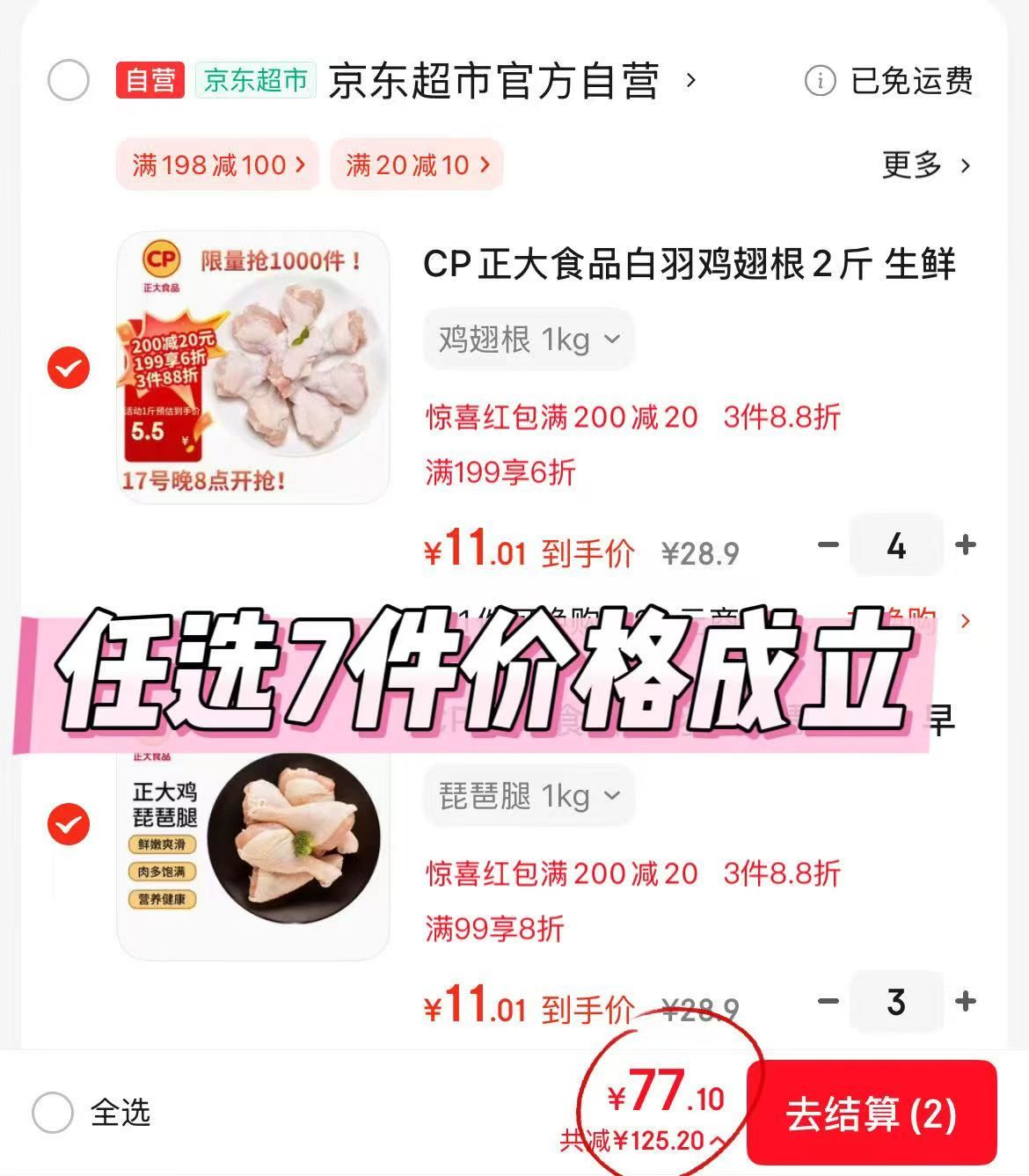The width and height of the screenshot is (1029, 1176).
Task: Increase 琵琶腿 quantity with plus icon
Action: [965, 1001]
